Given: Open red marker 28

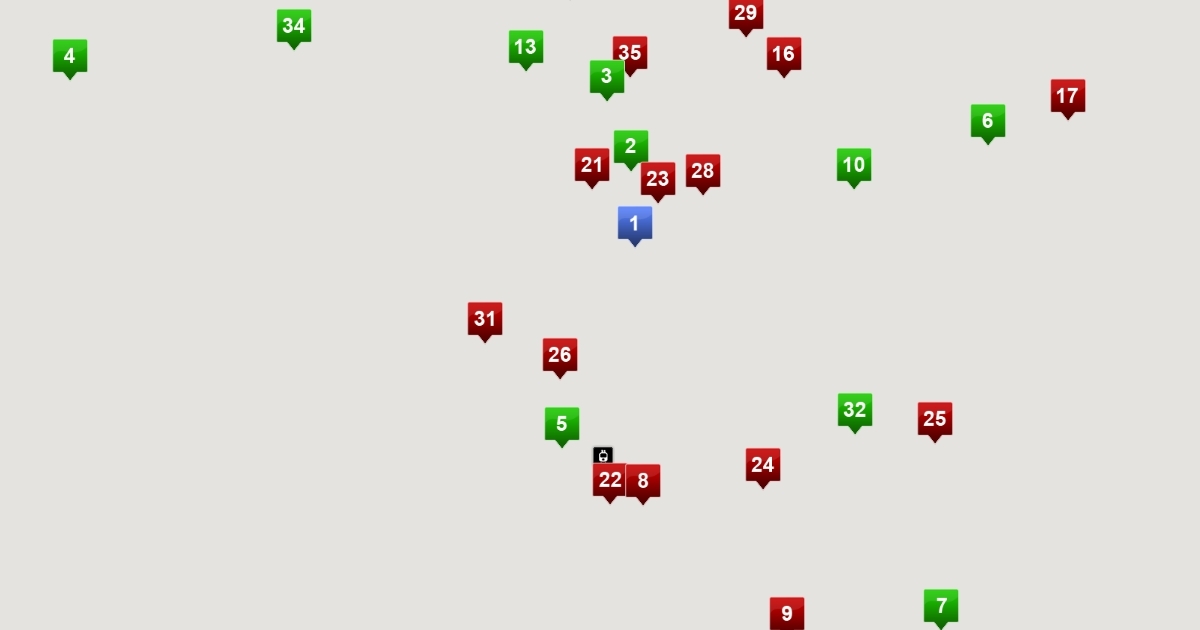Looking at the screenshot, I should coord(702,172).
